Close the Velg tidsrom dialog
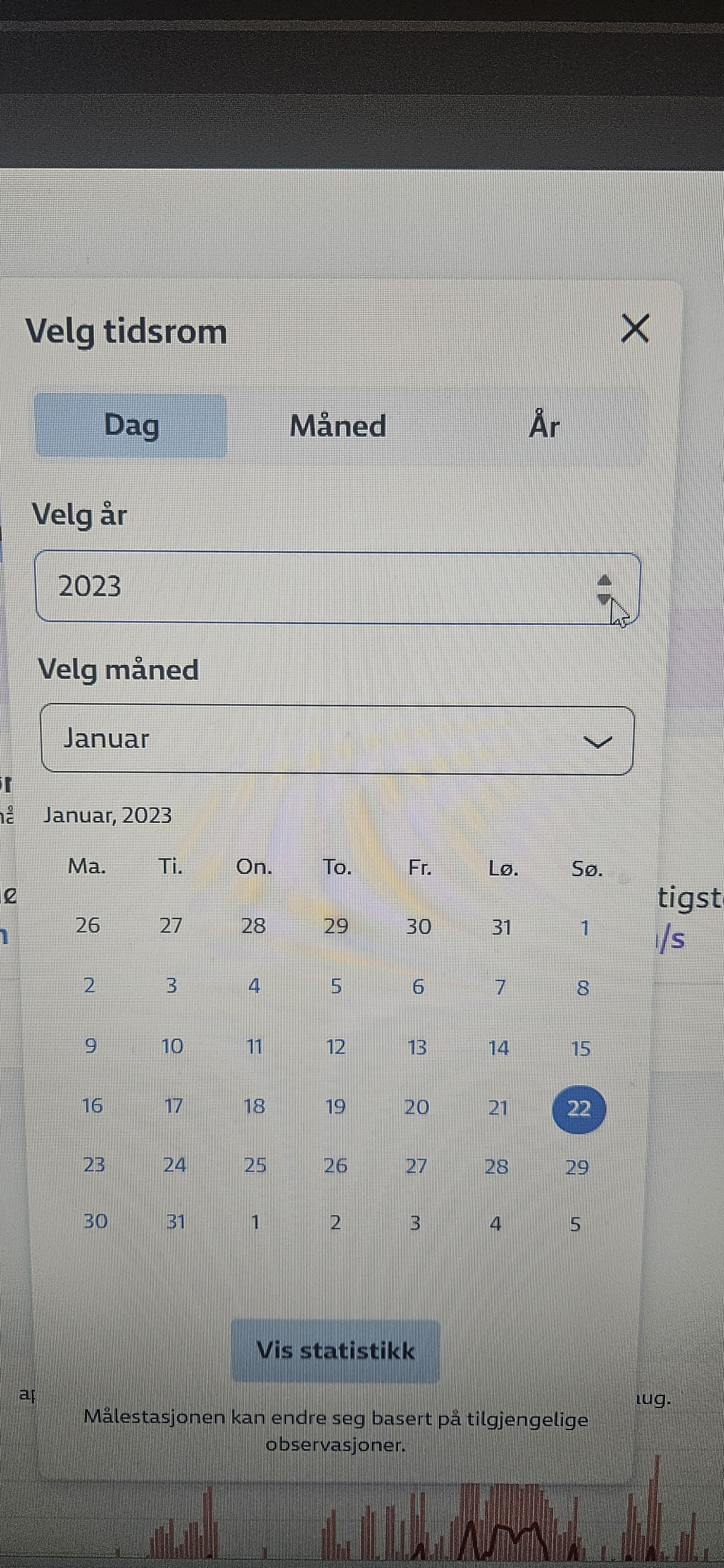This screenshot has width=724, height=1568. (x=635, y=329)
